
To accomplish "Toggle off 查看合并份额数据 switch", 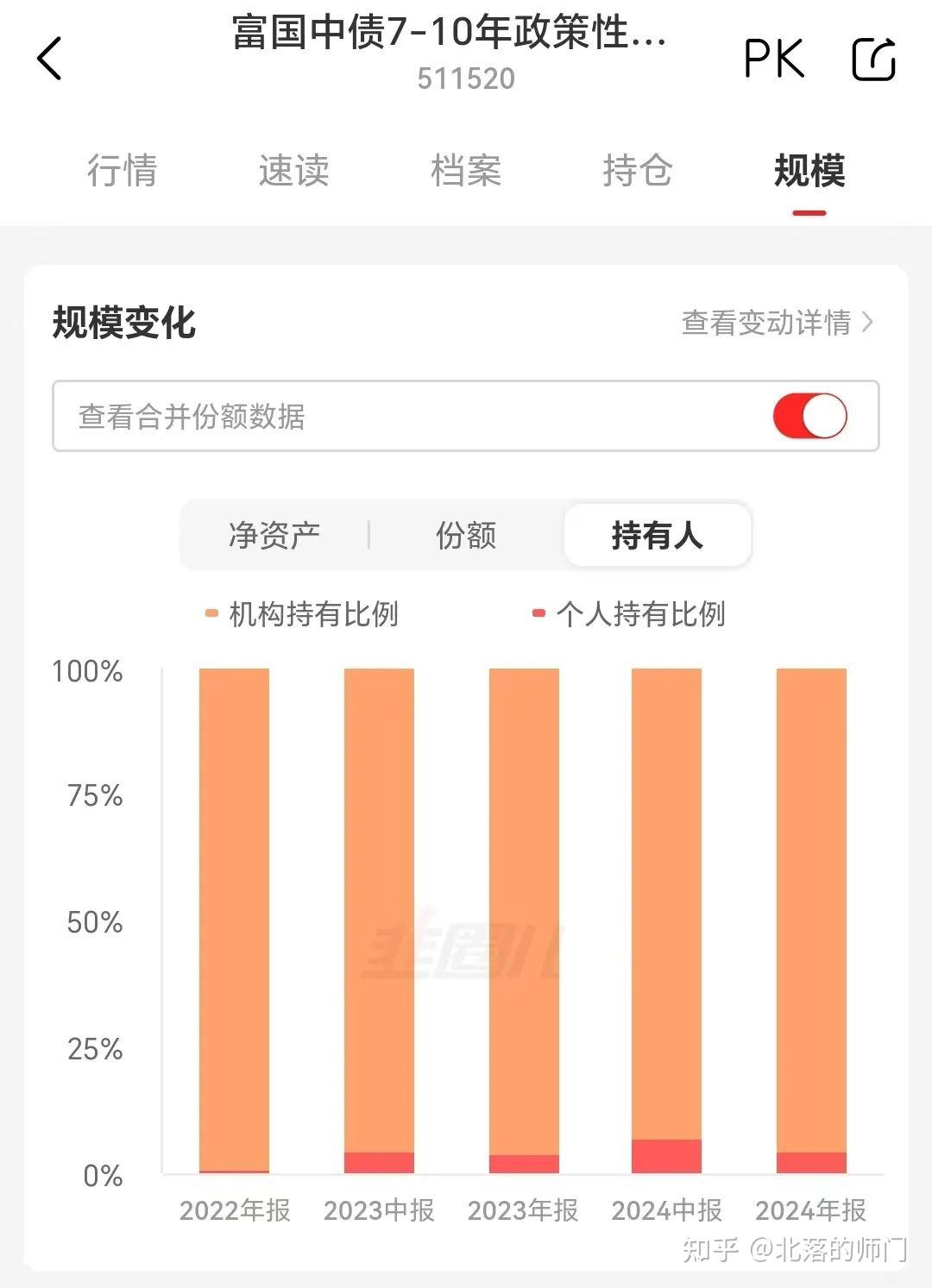I will pyautogui.click(x=809, y=415).
